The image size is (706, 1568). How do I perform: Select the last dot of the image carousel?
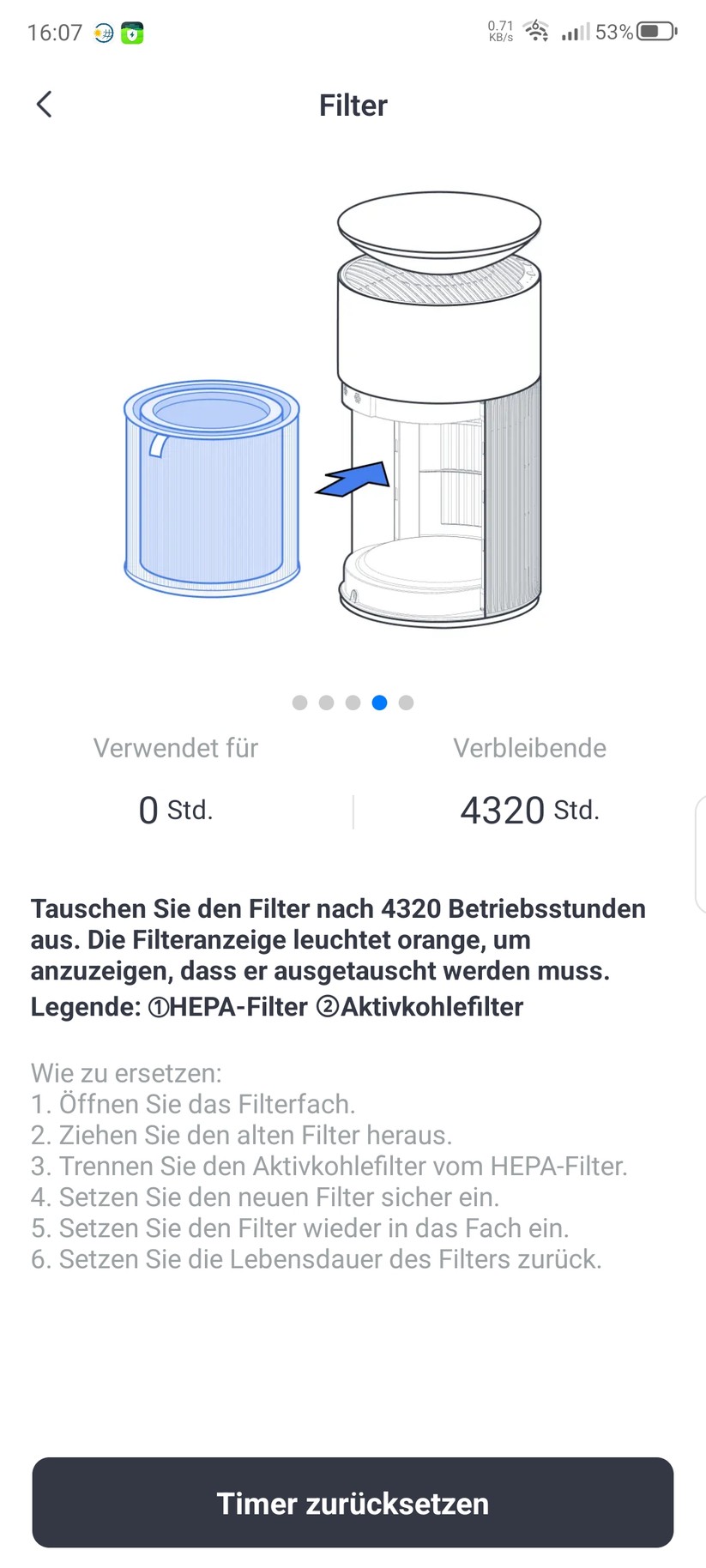click(406, 703)
